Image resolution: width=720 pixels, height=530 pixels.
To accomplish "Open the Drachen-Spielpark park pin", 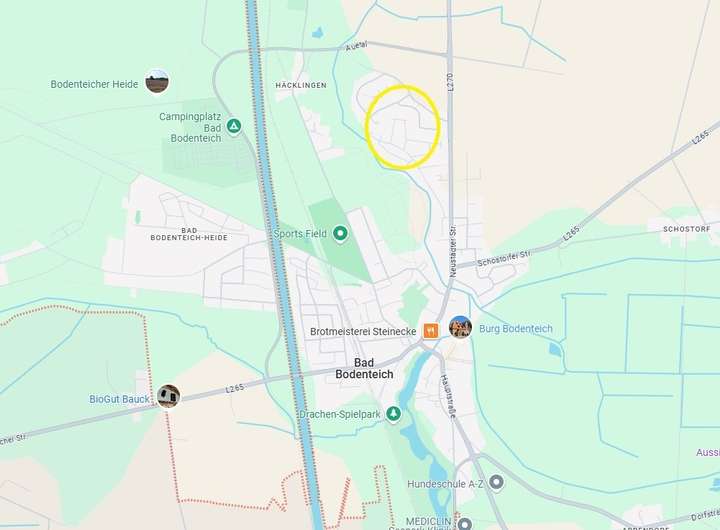I will click(x=394, y=413).
